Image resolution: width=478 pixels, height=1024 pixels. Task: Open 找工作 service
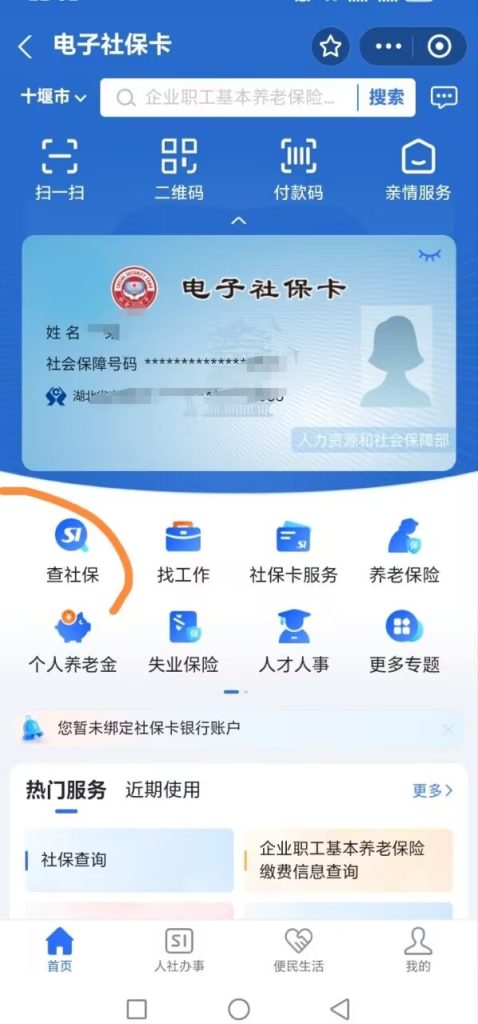(x=183, y=552)
